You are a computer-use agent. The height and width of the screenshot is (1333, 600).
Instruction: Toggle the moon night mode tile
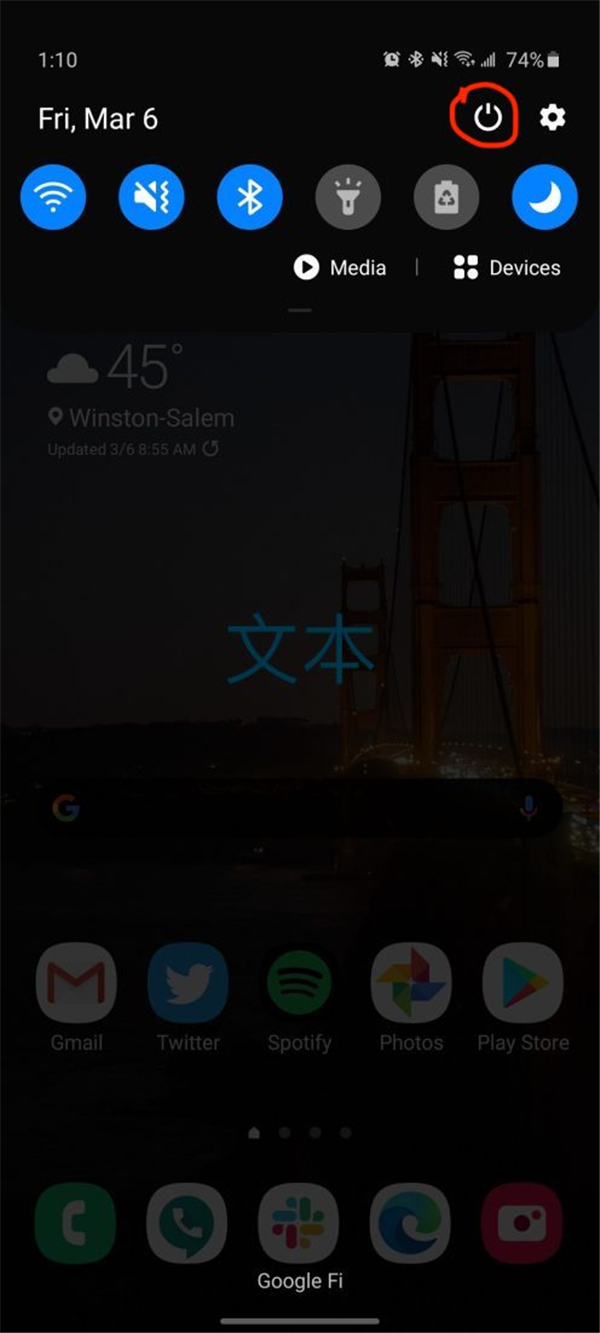coord(545,197)
